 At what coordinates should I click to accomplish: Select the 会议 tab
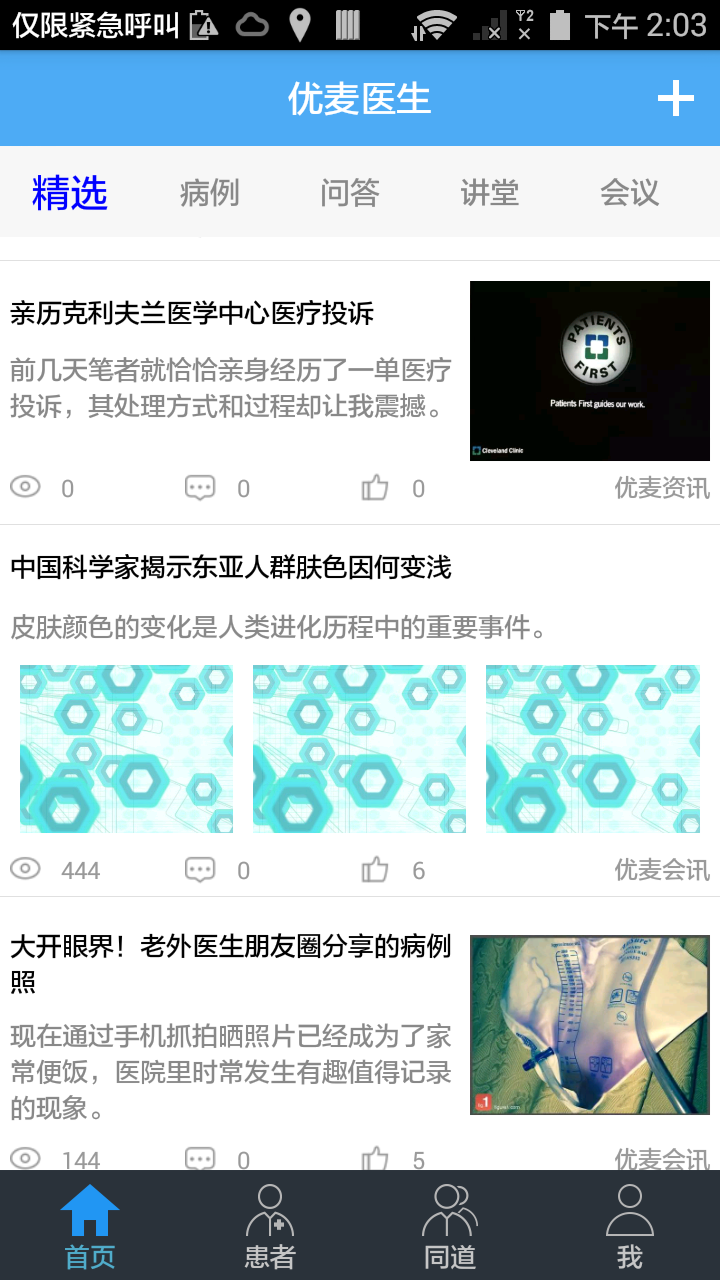(629, 192)
